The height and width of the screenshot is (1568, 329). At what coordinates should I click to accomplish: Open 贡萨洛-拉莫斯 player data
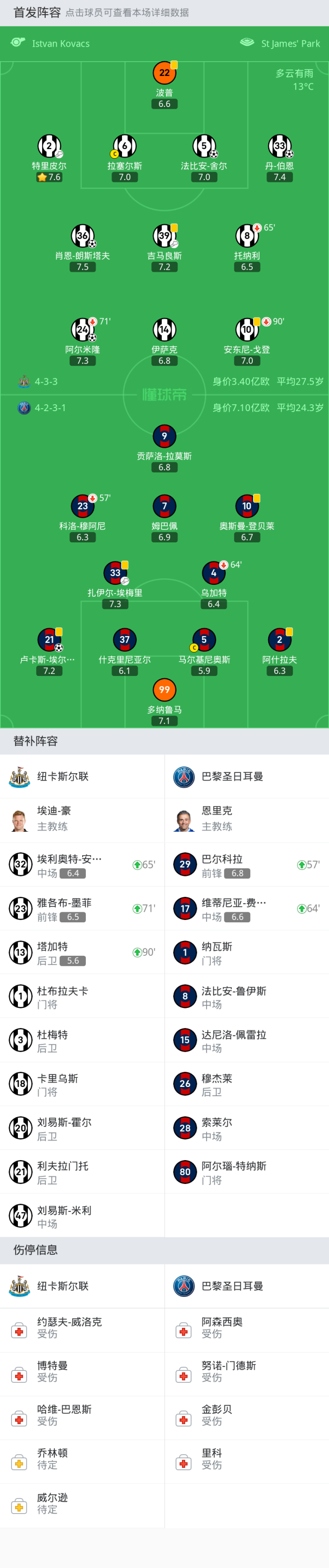(164, 448)
